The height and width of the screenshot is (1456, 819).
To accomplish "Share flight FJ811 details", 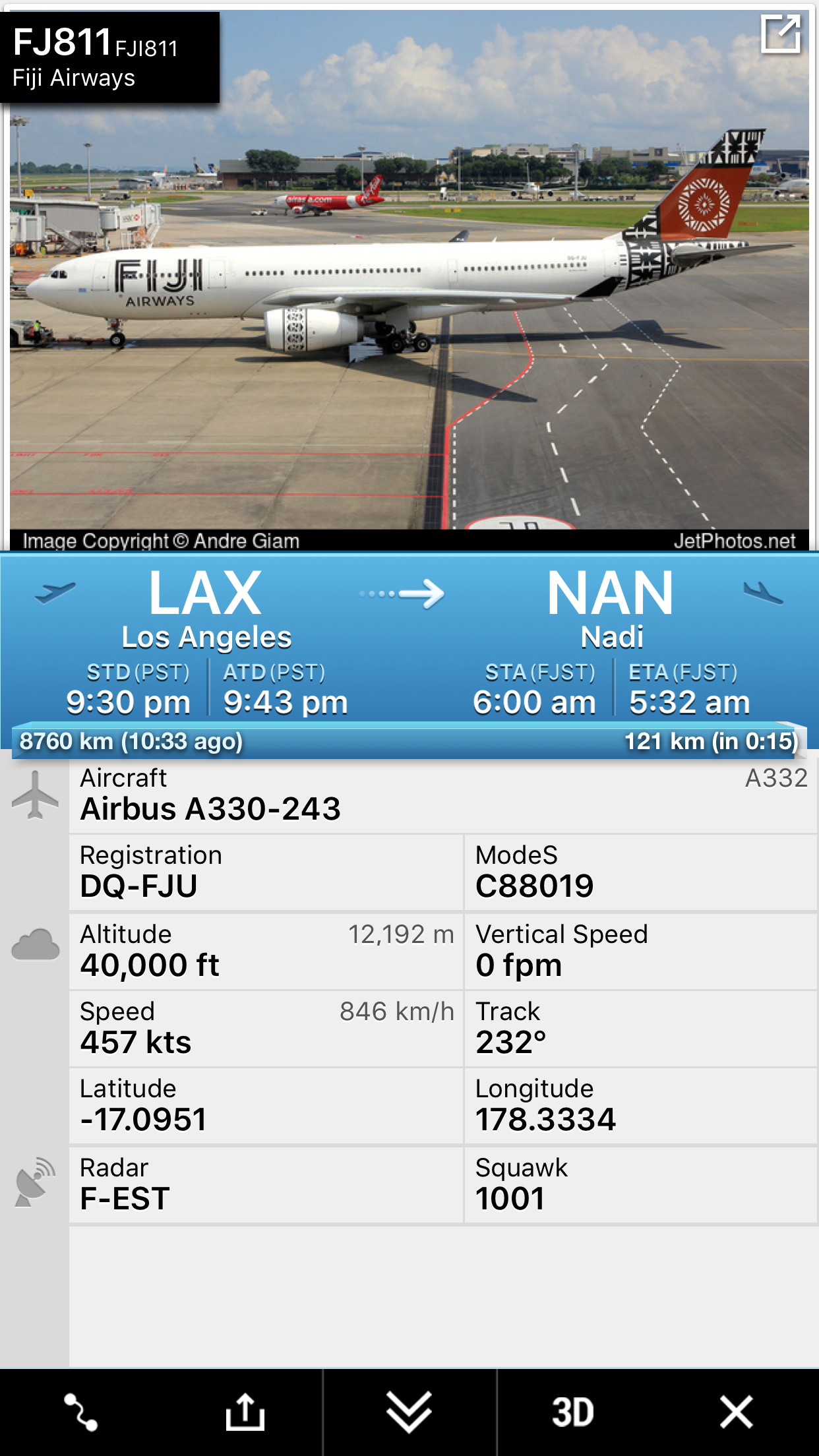I will click(245, 1412).
